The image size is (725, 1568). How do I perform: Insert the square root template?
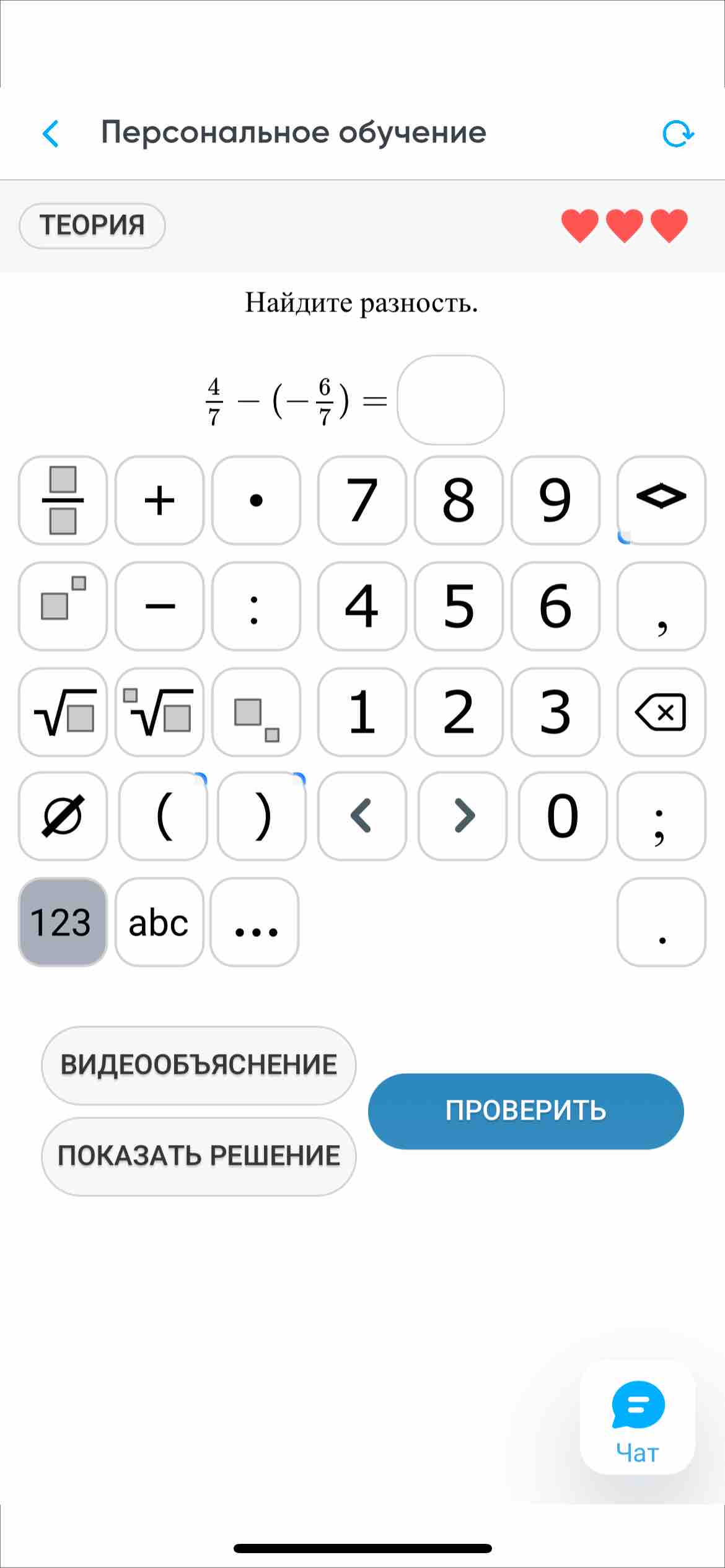pos(63,712)
